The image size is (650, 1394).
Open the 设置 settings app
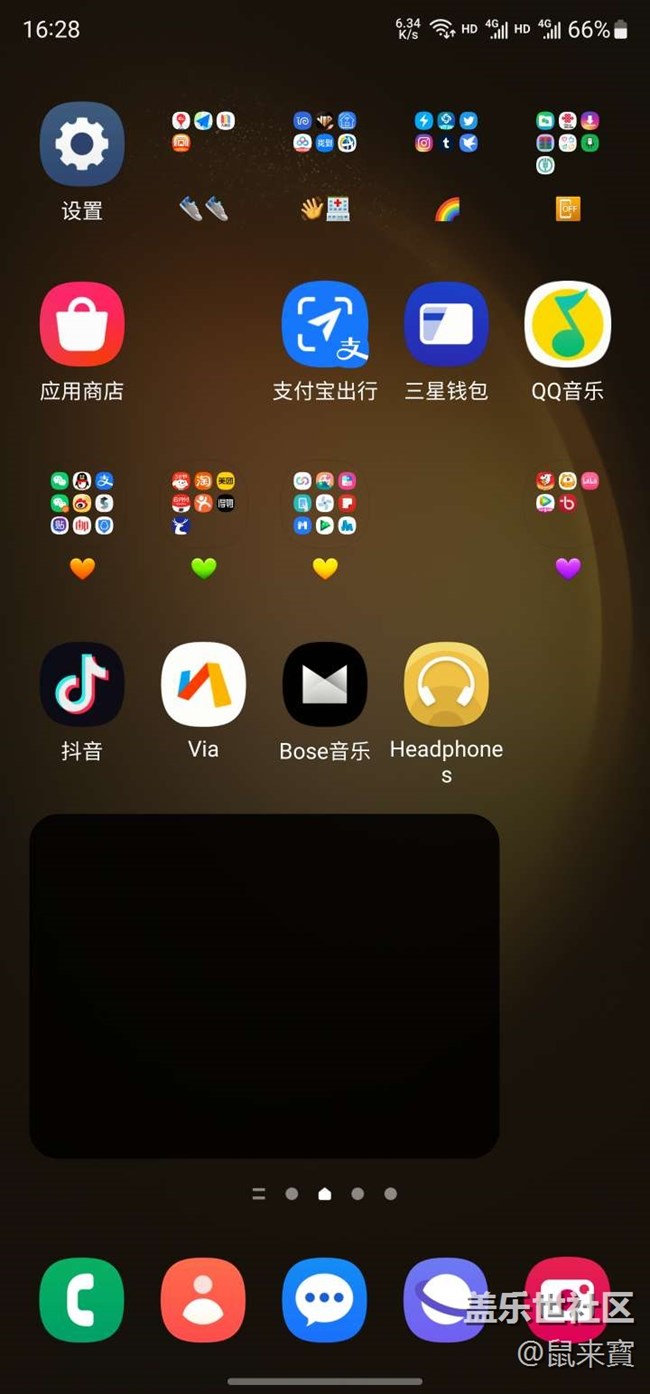[x=82, y=145]
